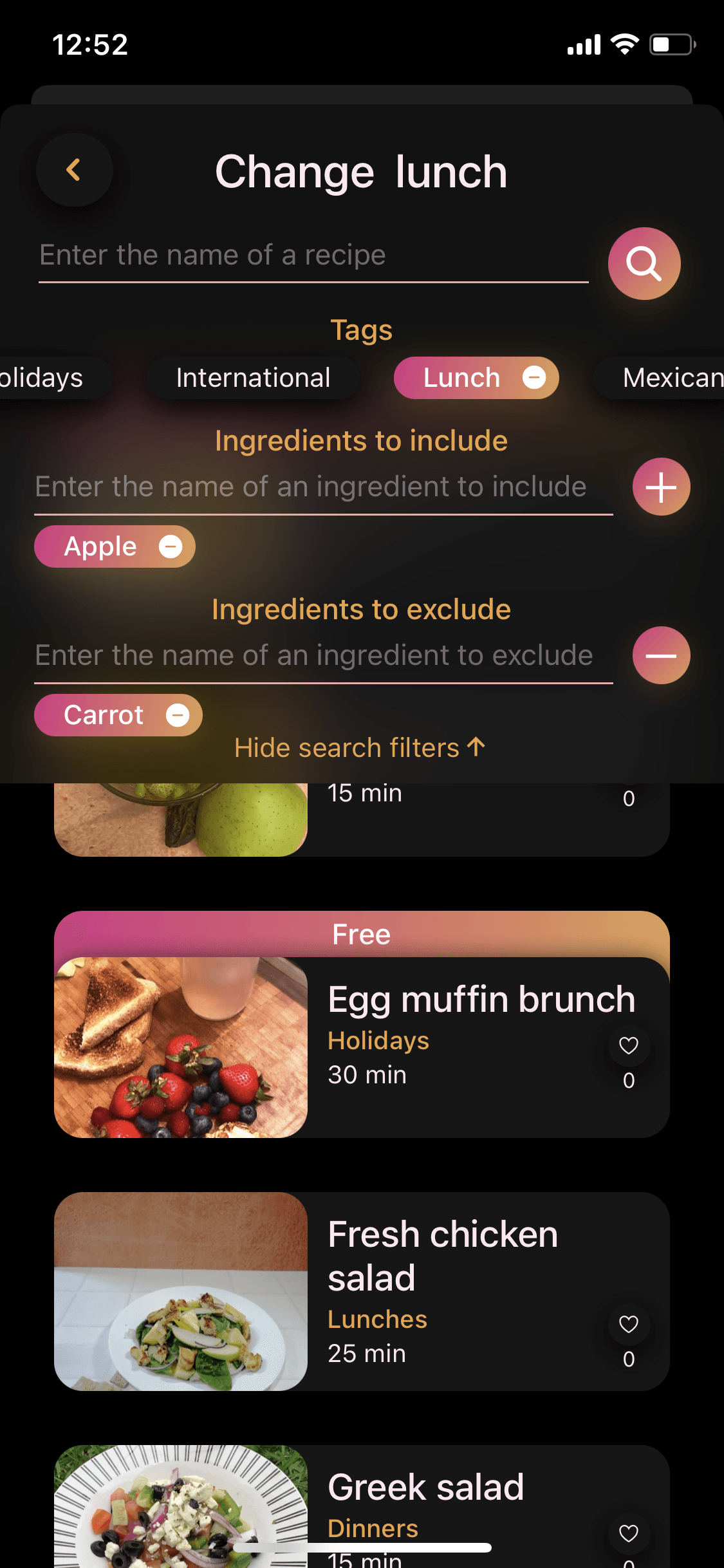Hide search filters
724x1568 pixels.
click(x=360, y=748)
